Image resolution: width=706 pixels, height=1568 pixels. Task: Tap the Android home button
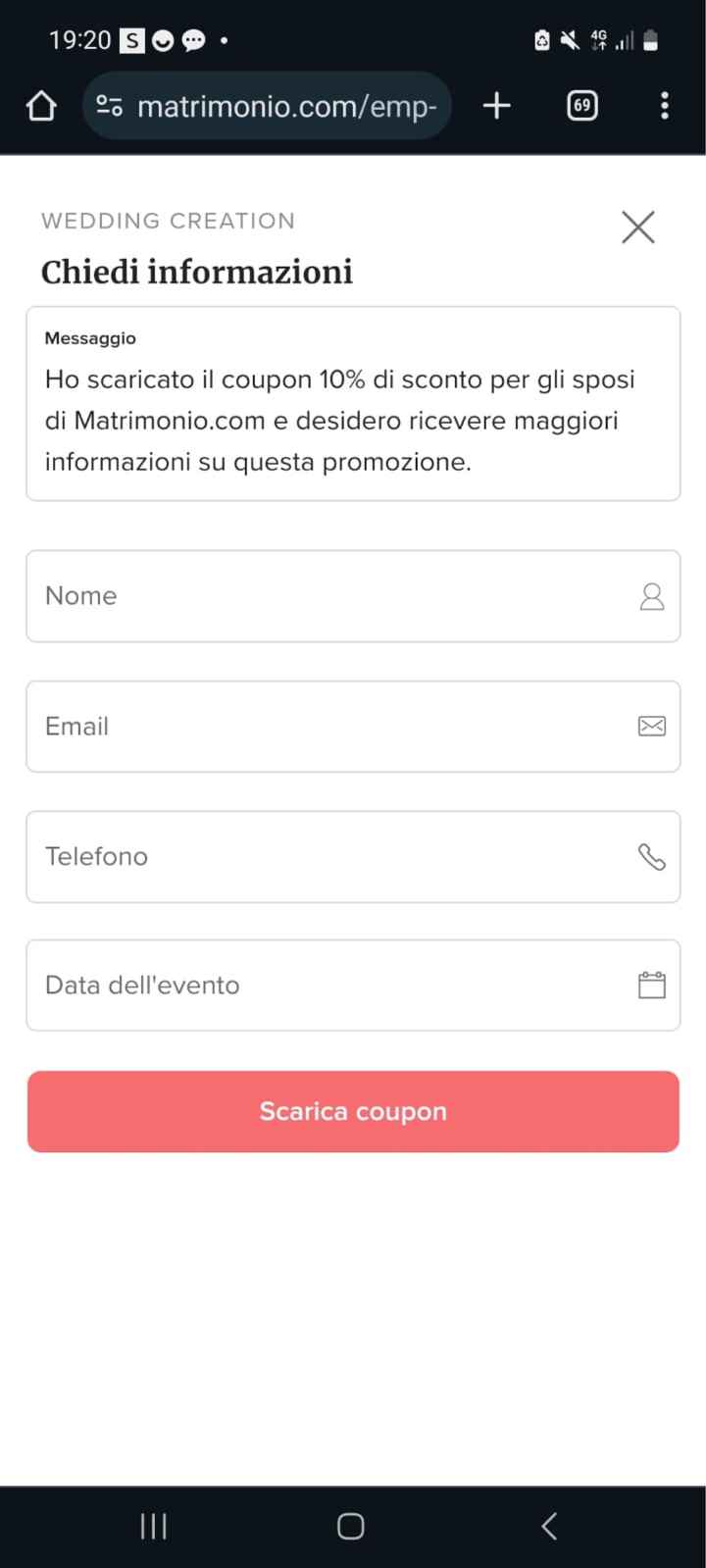[x=349, y=1526]
